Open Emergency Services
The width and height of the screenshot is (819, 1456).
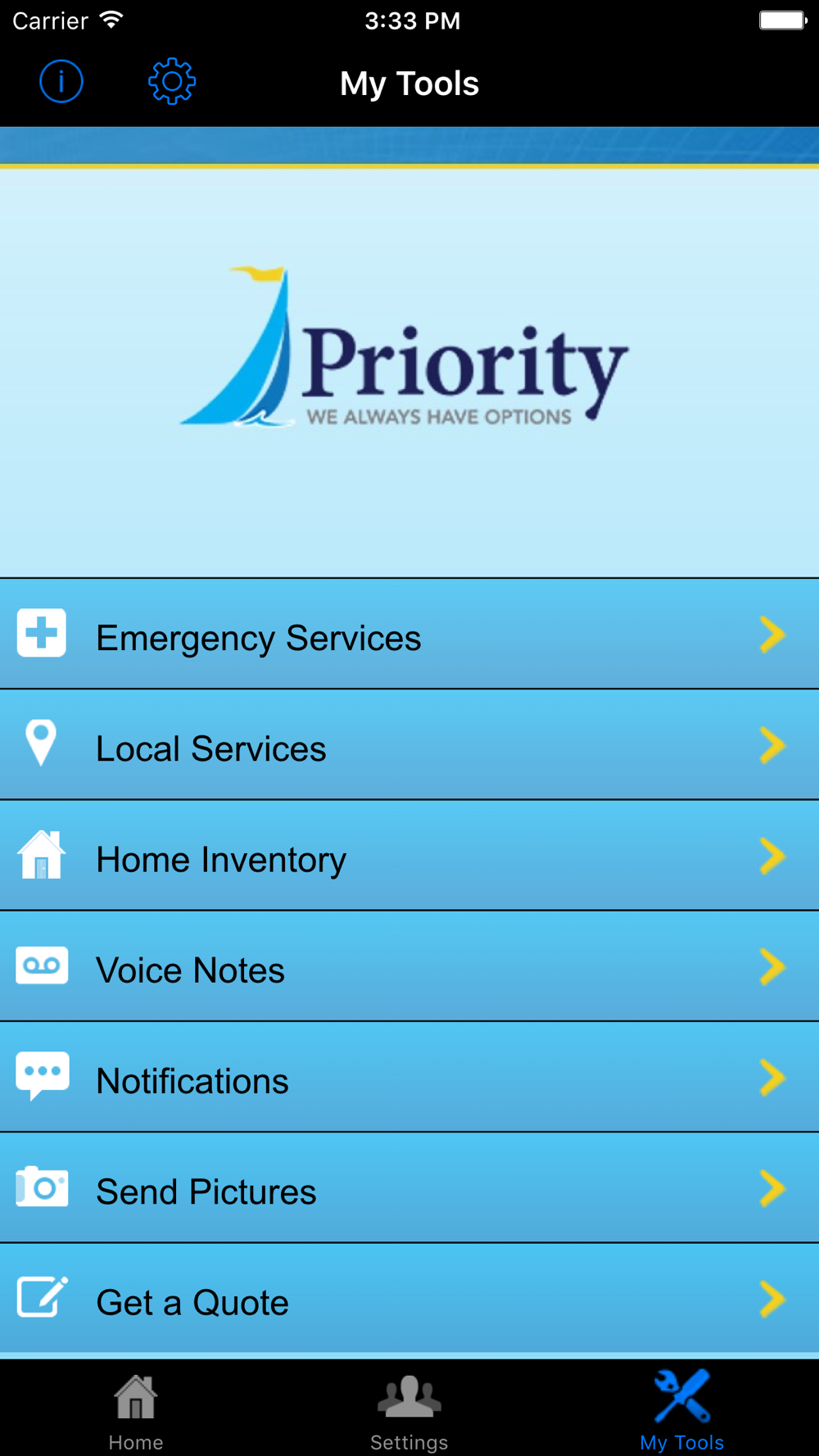(x=409, y=635)
